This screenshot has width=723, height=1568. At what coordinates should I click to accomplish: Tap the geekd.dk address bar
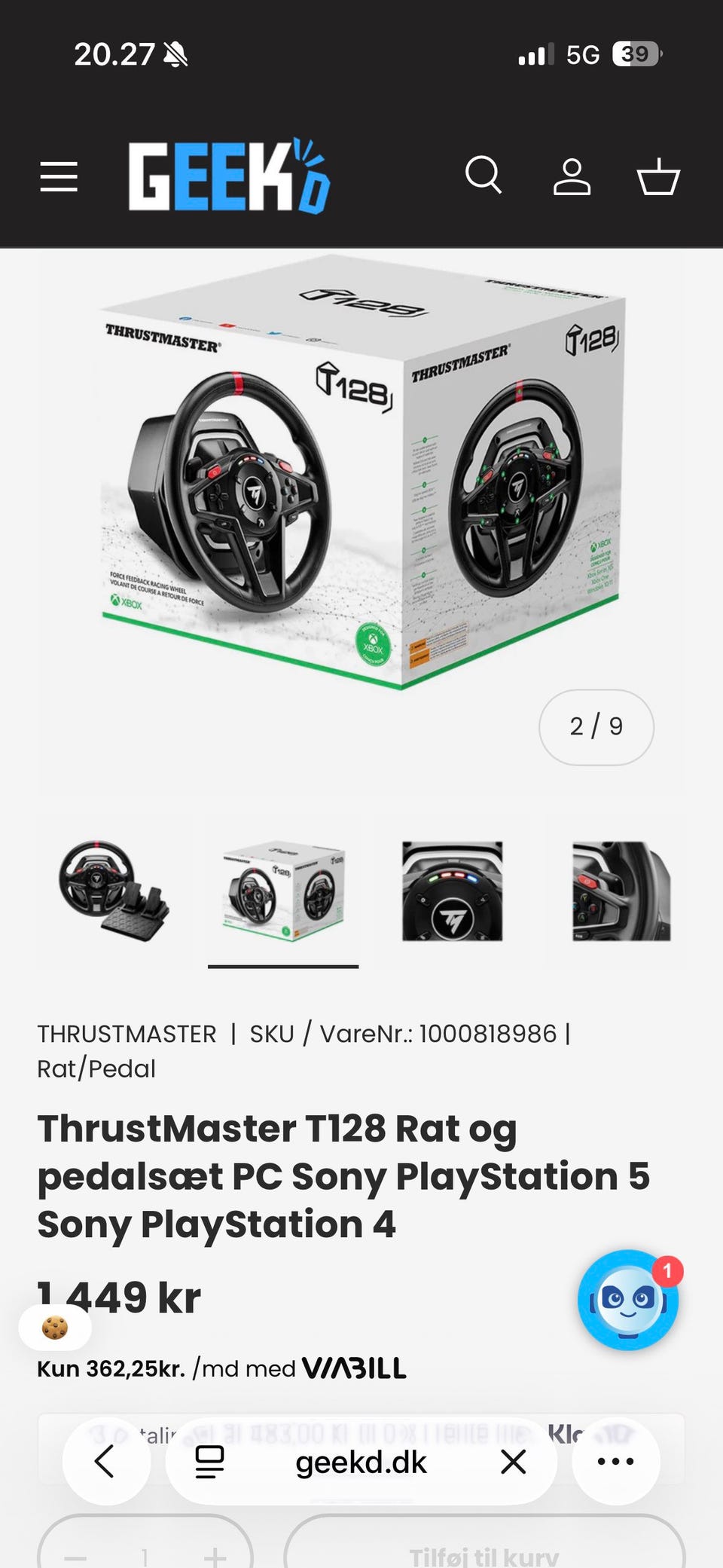point(361,1462)
